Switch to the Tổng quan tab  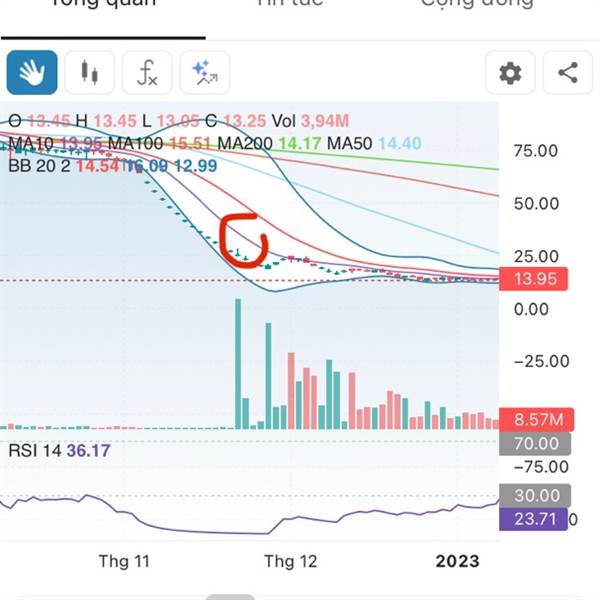pyautogui.click(x=103, y=4)
